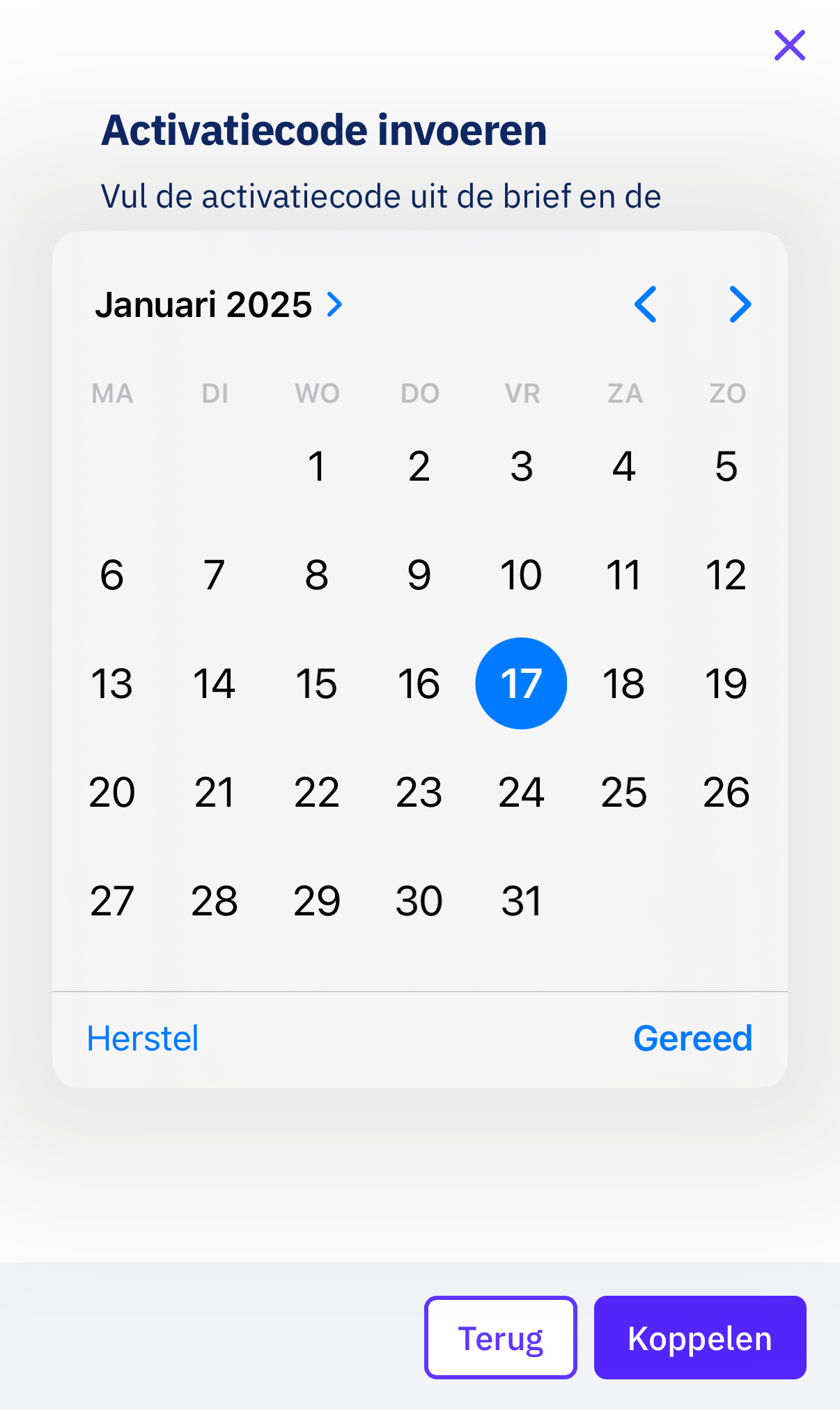Expand the Januari 2025 month picker

tap(219, 304)
